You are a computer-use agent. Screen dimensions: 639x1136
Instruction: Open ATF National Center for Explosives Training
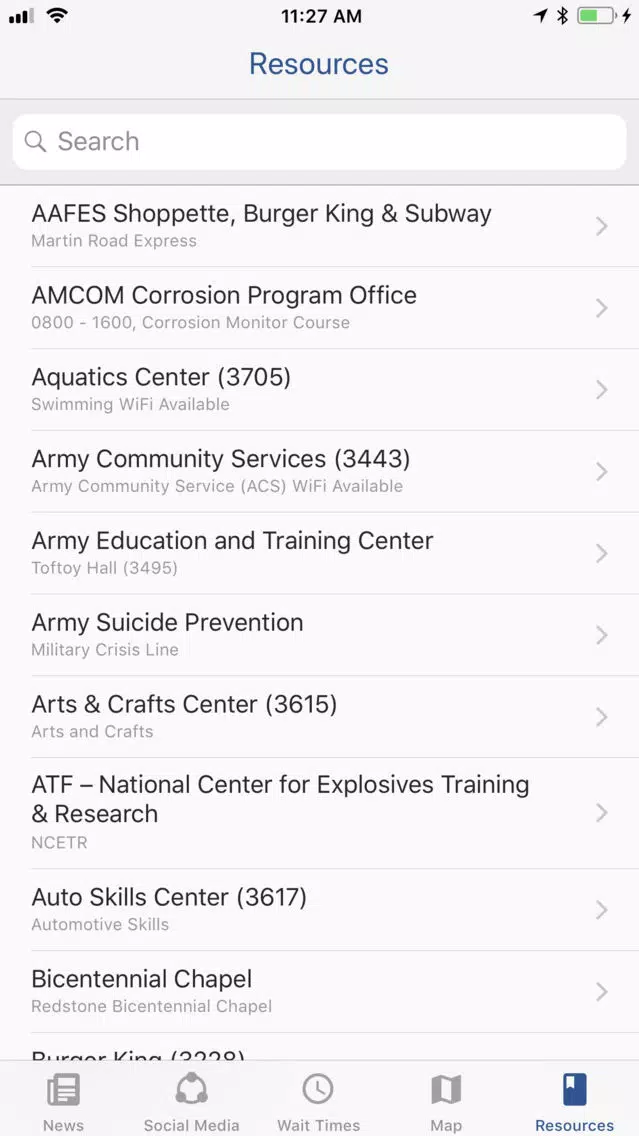[x=320, y=814]
